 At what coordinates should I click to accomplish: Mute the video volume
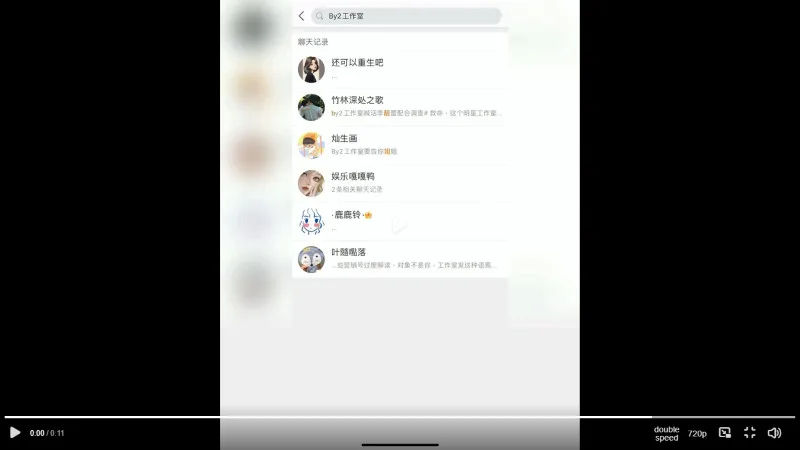tap(774, 433)
